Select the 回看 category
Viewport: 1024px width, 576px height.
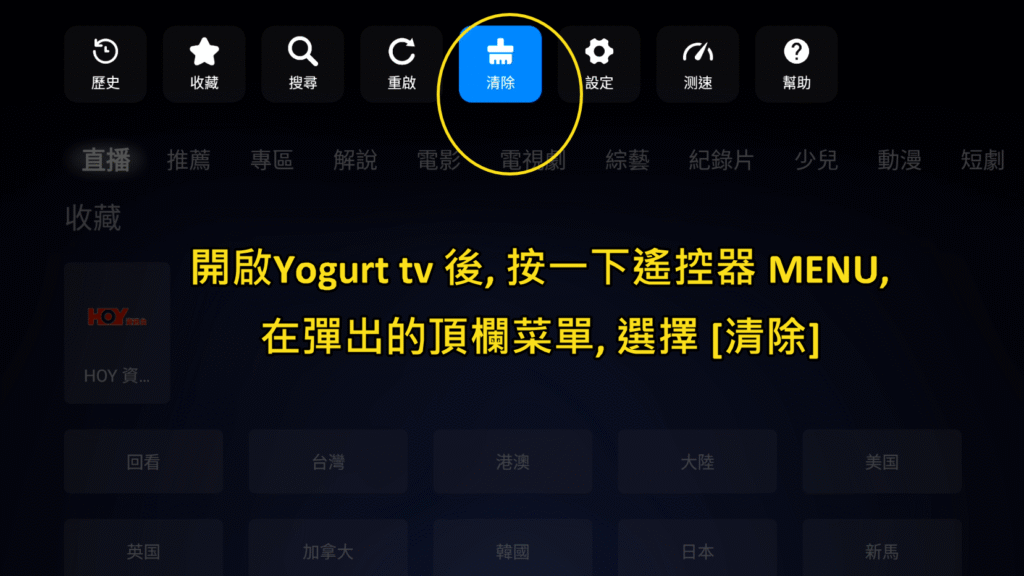pos(143,462)
